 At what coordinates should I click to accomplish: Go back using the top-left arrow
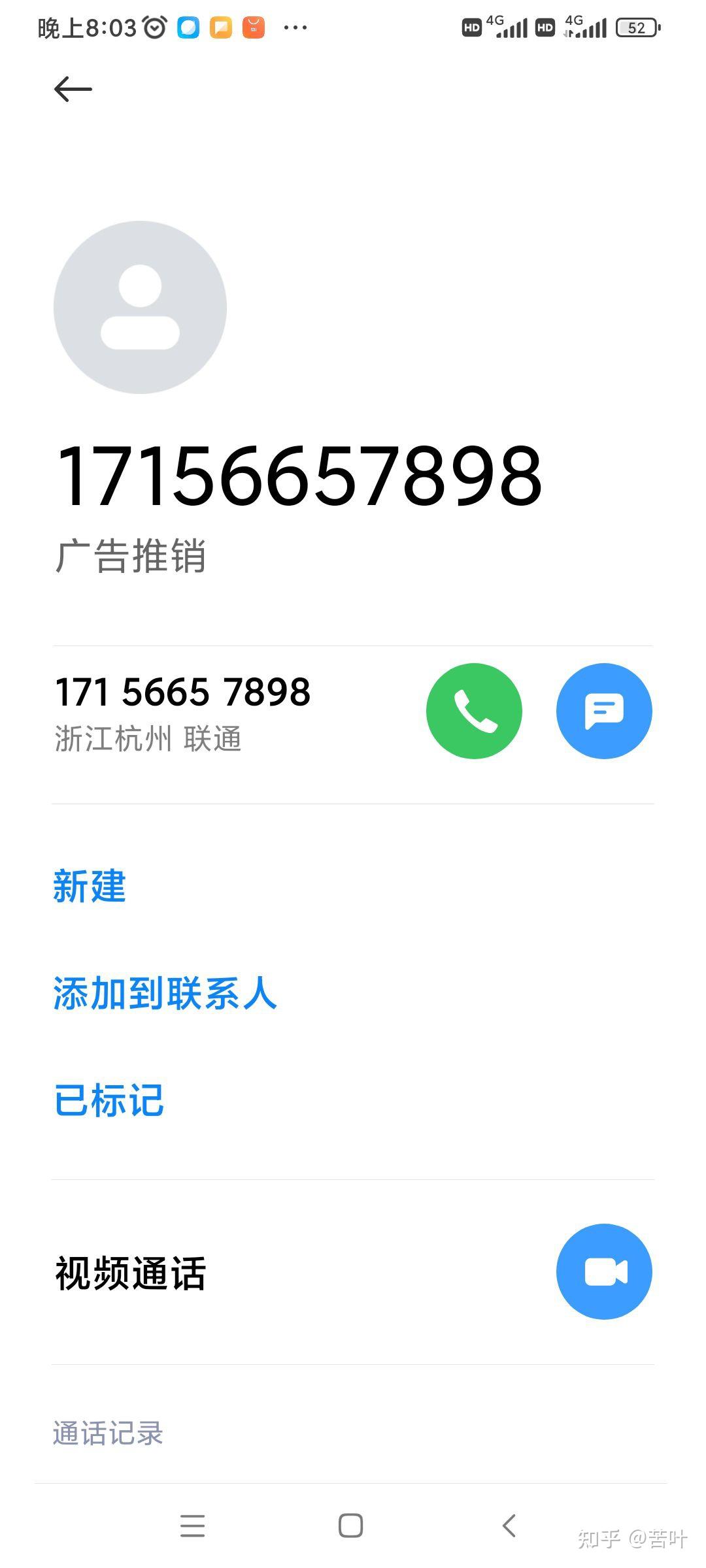[x=73, y=90]
